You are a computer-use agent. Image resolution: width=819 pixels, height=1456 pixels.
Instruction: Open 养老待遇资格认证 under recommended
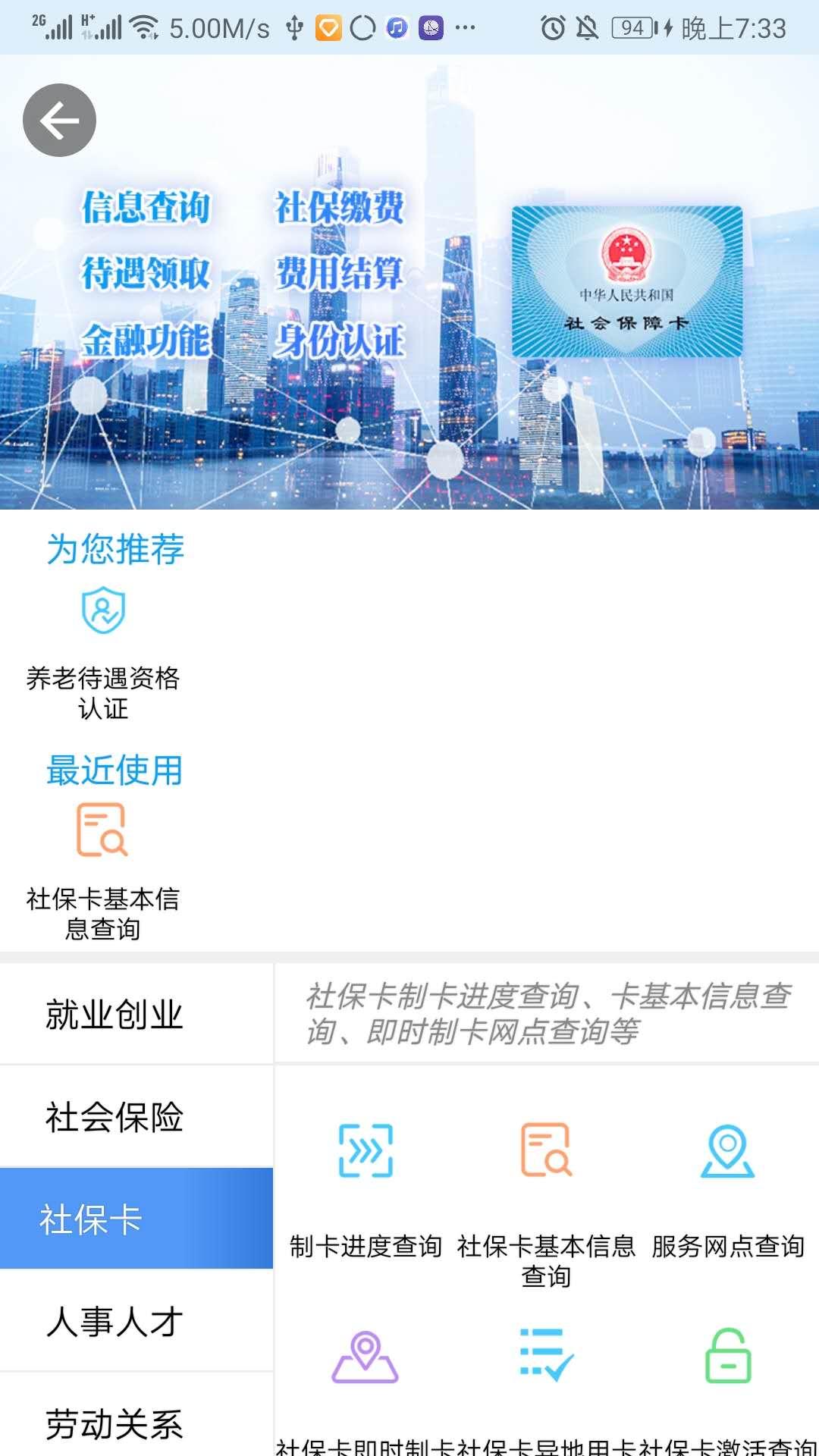[x=103, y=650]
